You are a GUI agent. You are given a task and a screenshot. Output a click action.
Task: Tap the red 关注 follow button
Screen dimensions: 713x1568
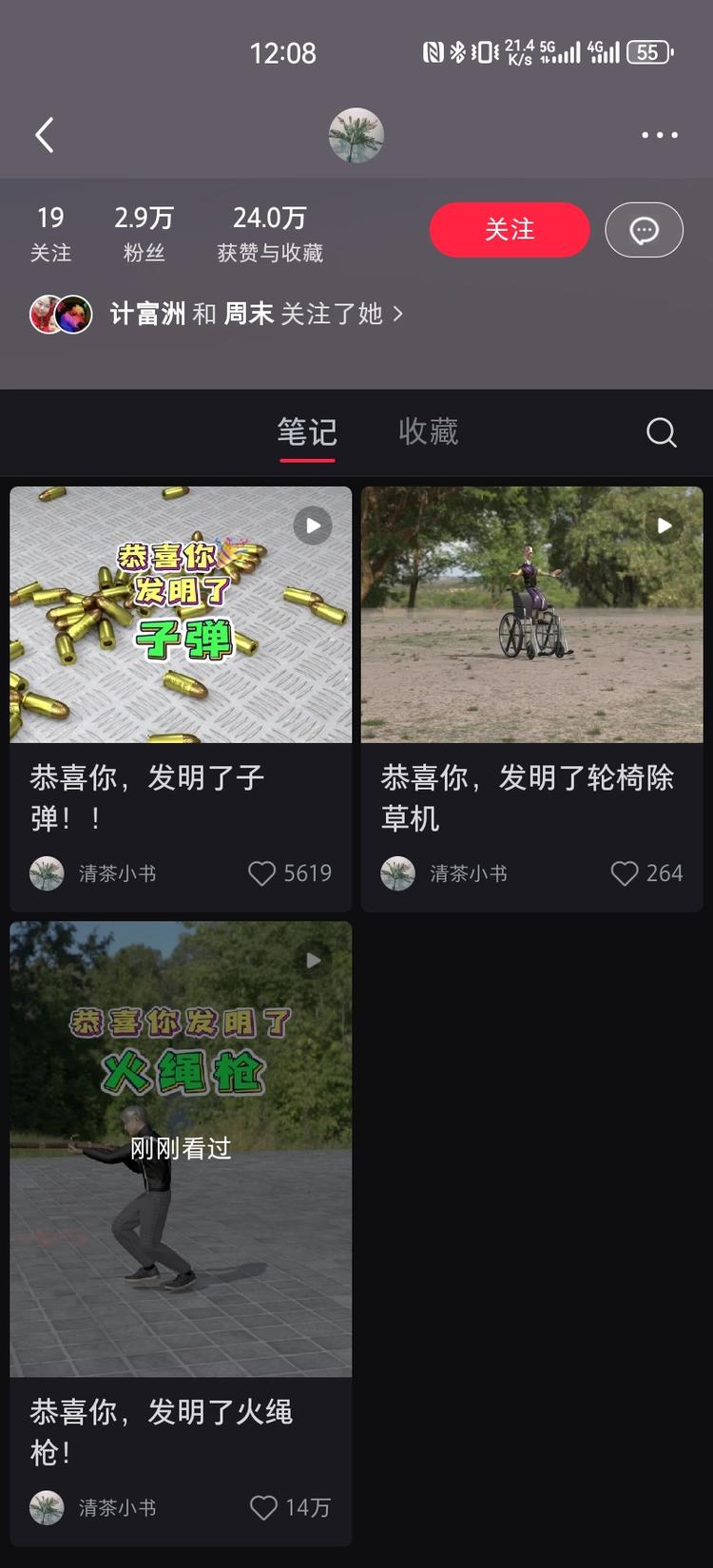(510, 230)
